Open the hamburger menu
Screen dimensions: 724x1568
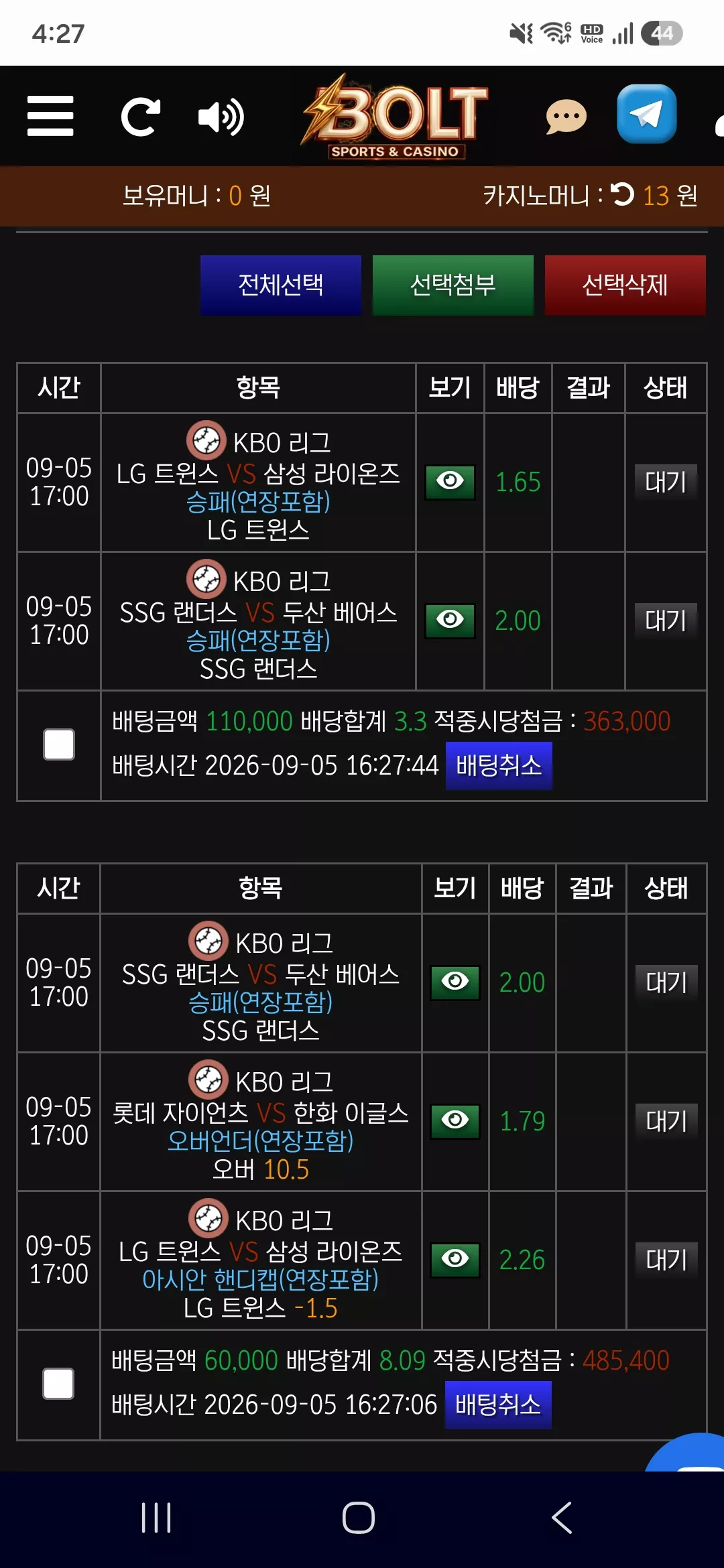[x=50, y=116]
